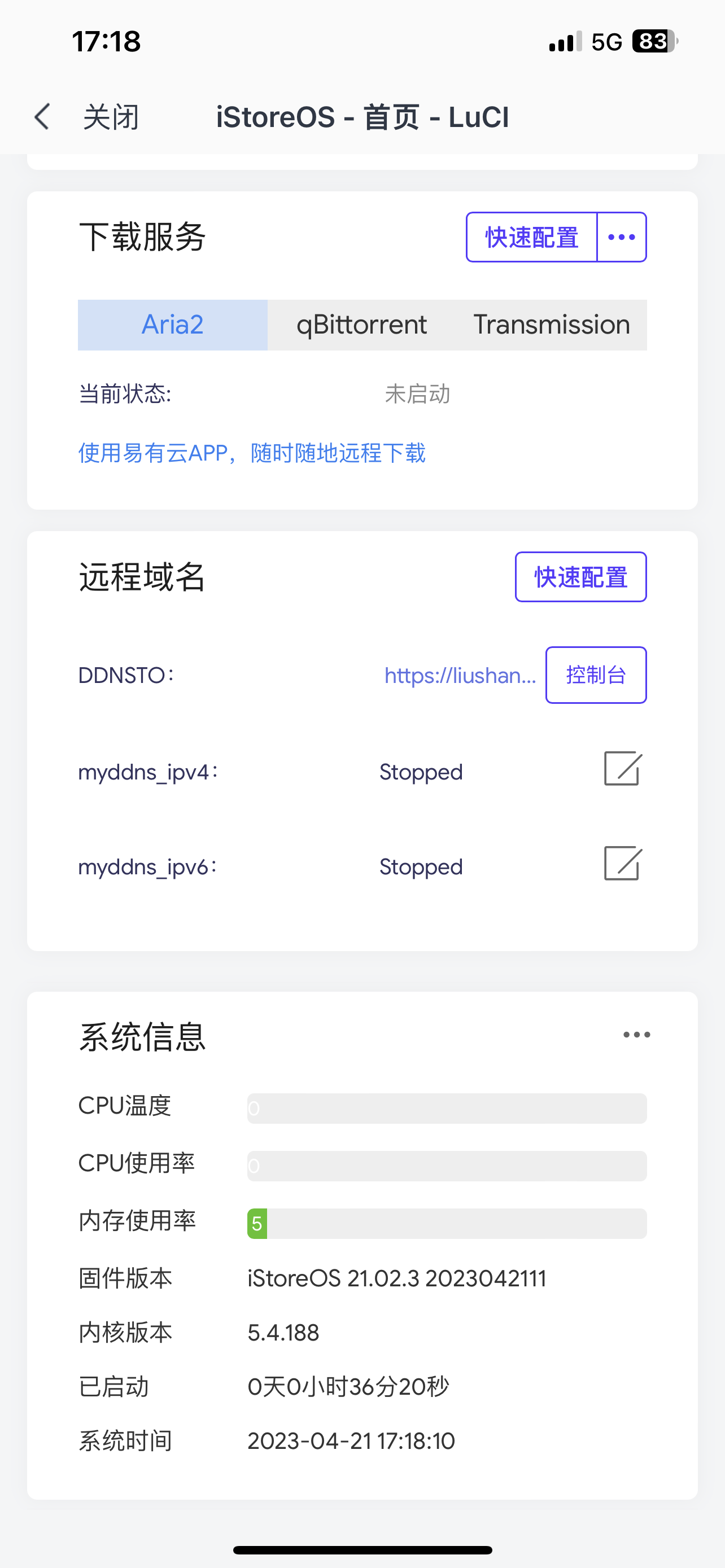Edit the myddns_ipv4 entry

[622, 769]
